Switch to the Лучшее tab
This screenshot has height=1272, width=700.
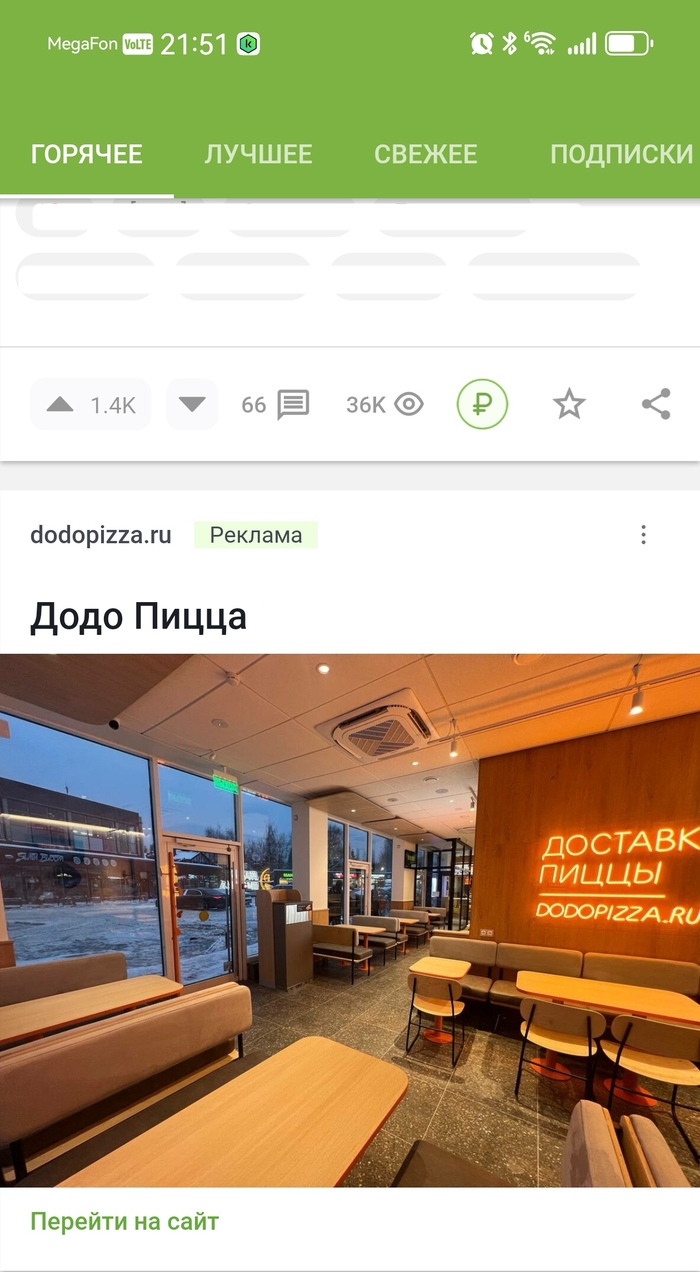[x=258, y=154]
